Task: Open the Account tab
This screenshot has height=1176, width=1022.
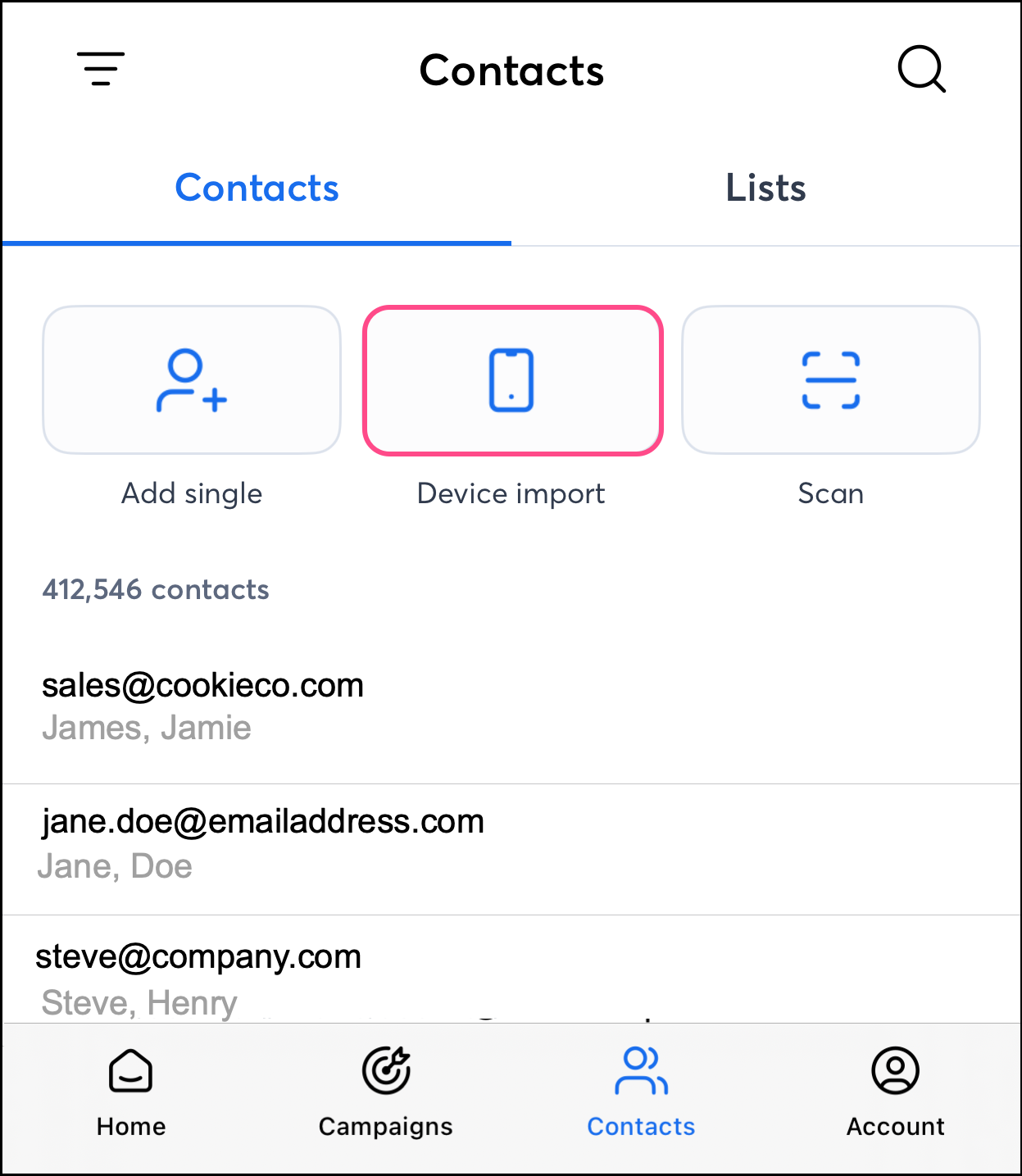Action: click(895, 1092)
